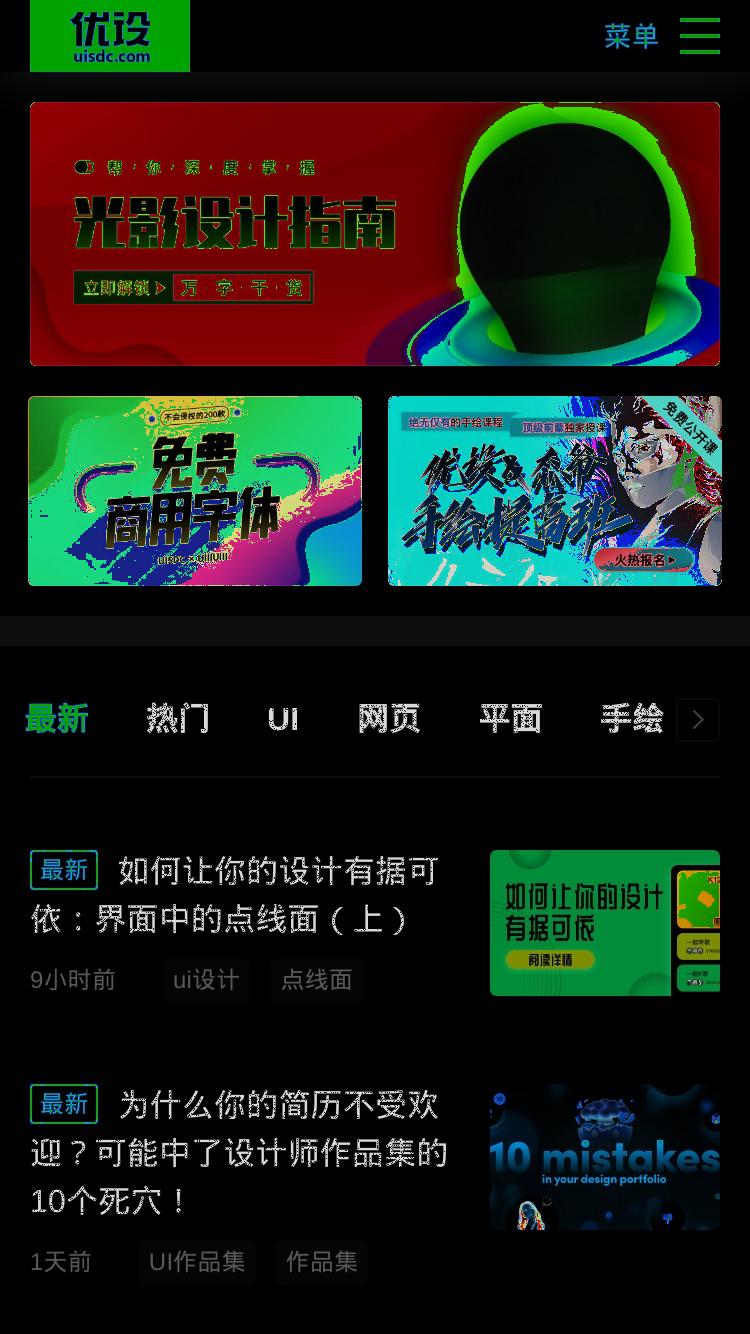Tap the UI作品集 tag
The image size is (750, 1334).
197,1262
